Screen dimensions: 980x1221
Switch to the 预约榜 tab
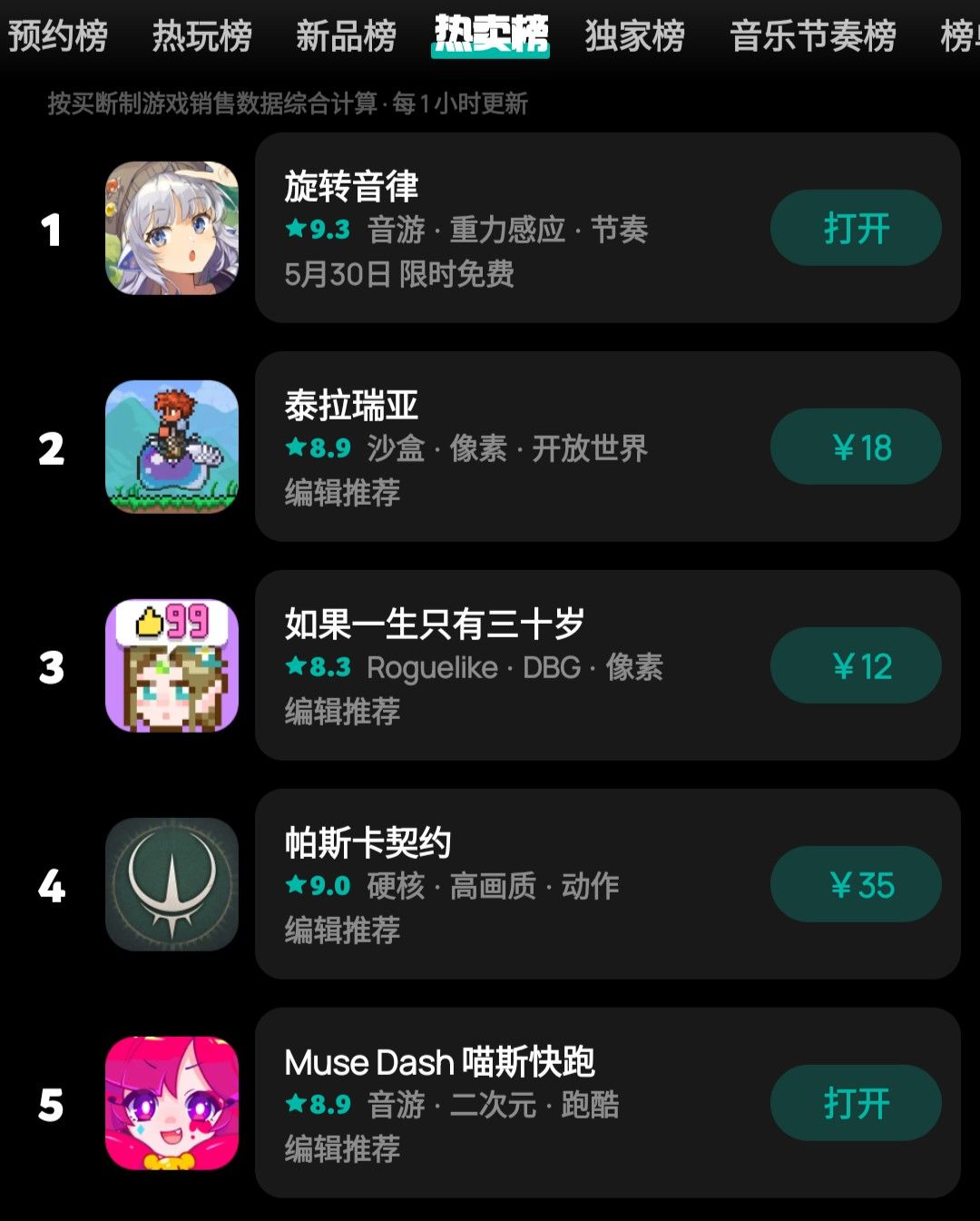pos(56,34)
